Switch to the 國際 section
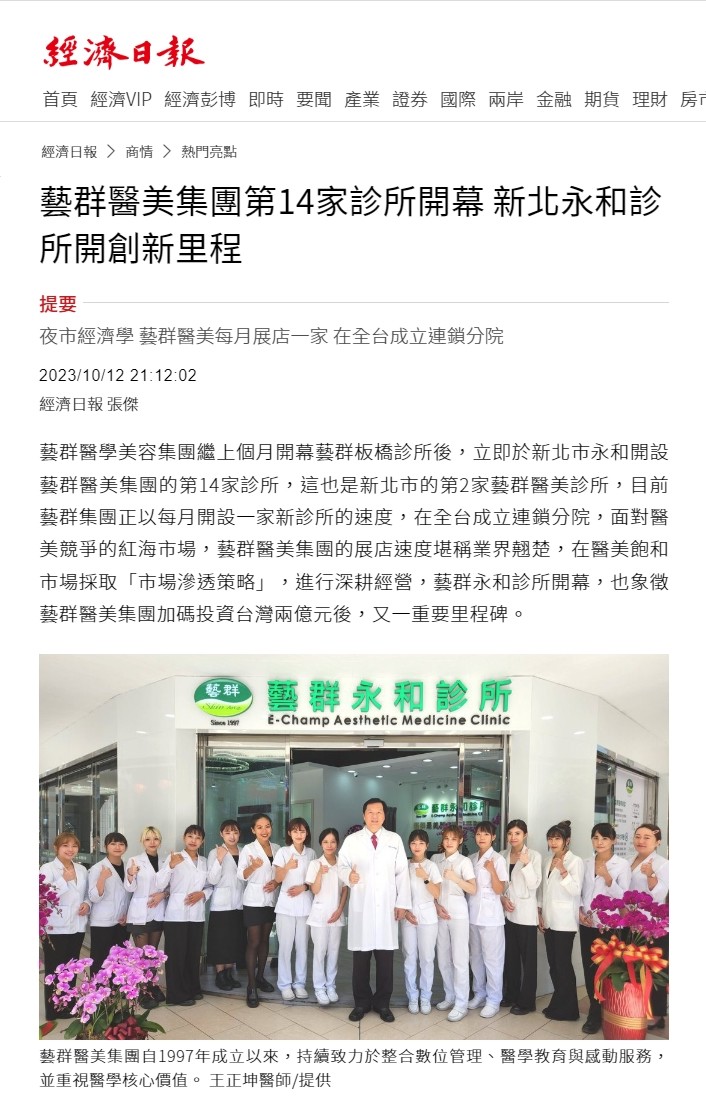This screenshot has width=706, height=1104. pos(458,99)
